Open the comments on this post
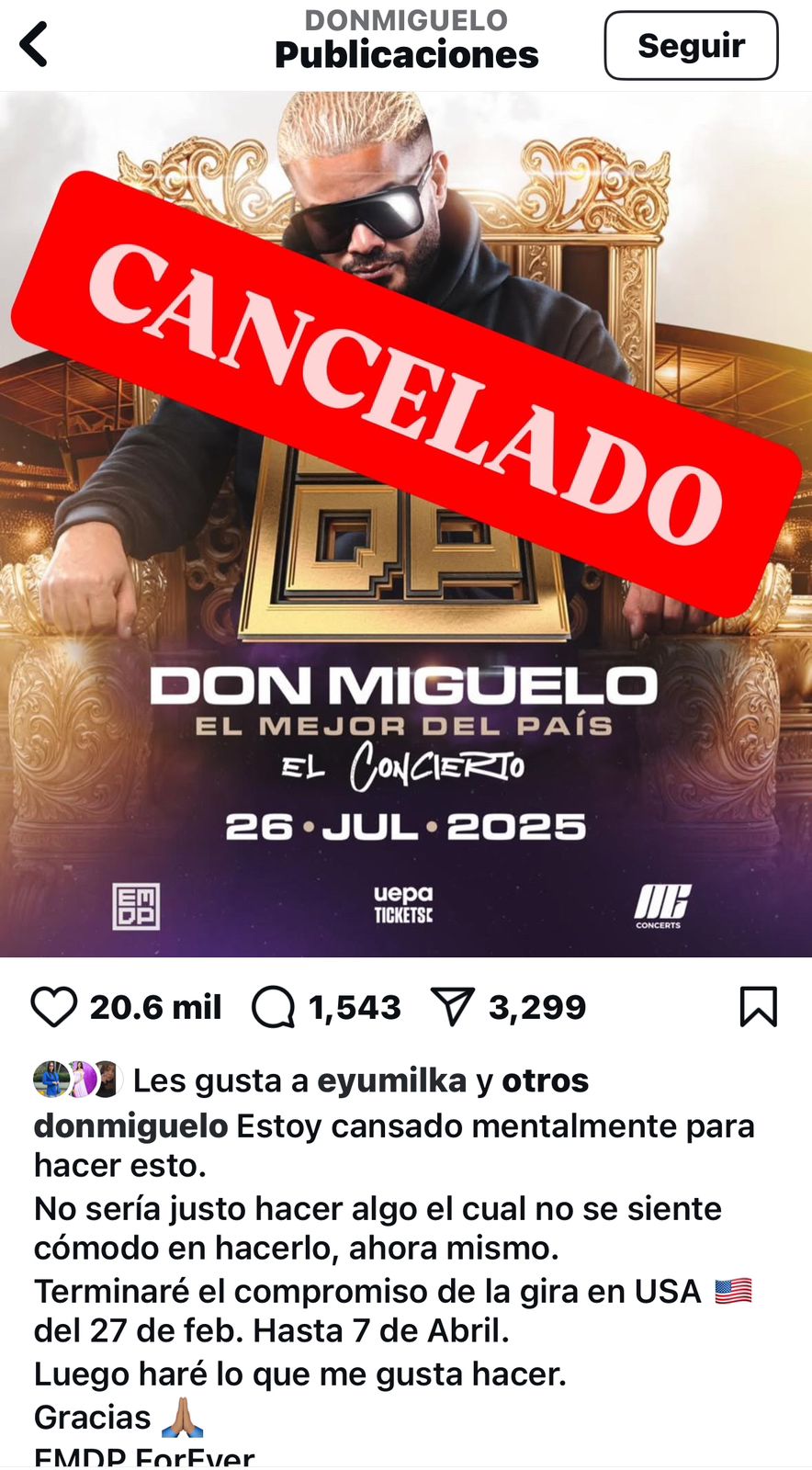Screen dimensions: 812x1470 (273, 1007)
